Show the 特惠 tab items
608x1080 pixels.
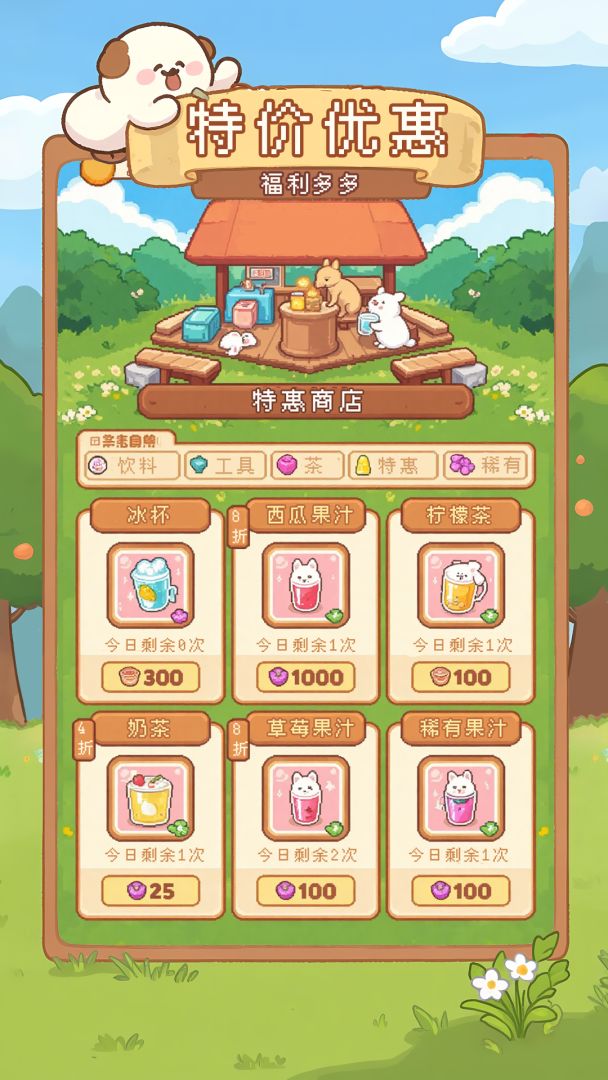click(393, 465)
